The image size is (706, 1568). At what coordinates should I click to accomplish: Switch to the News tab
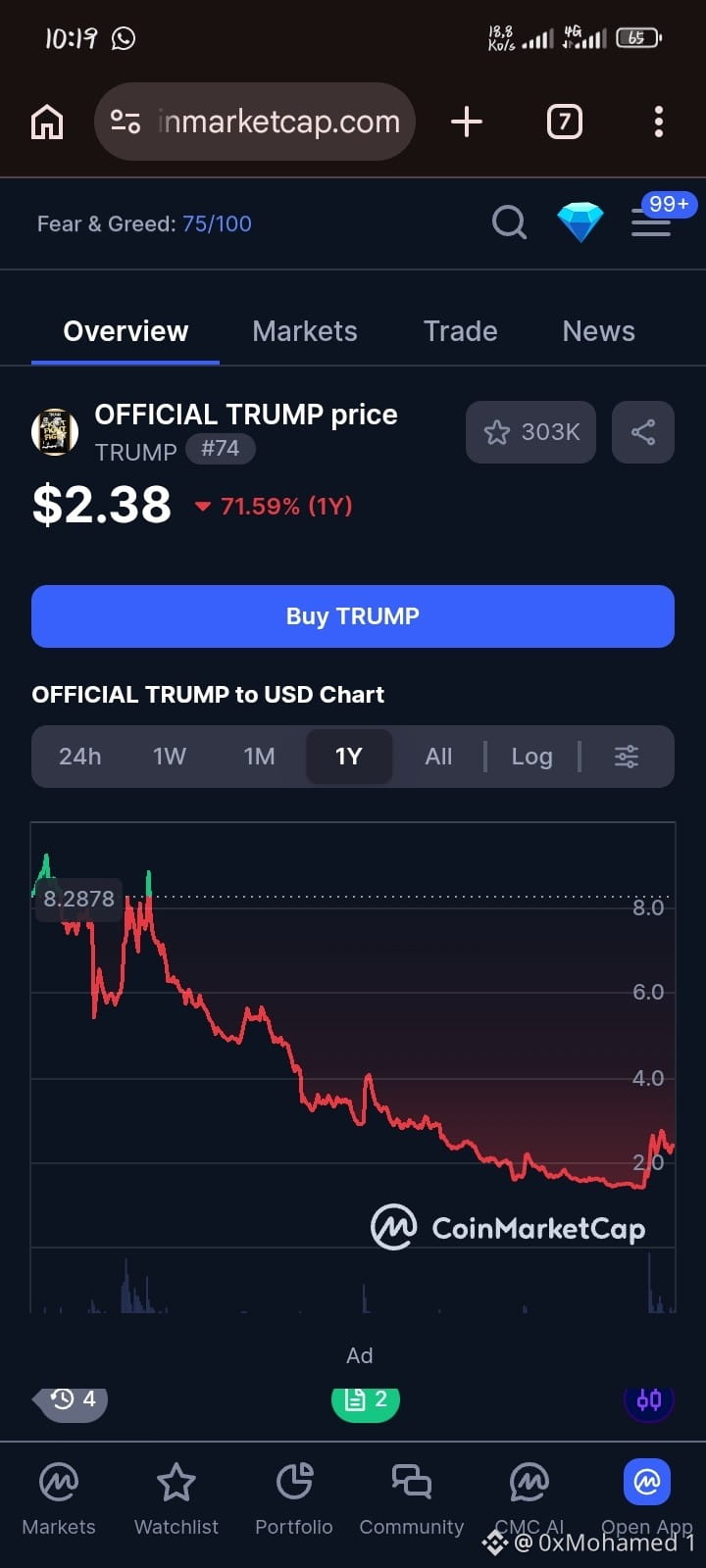(x=598, y=331)
